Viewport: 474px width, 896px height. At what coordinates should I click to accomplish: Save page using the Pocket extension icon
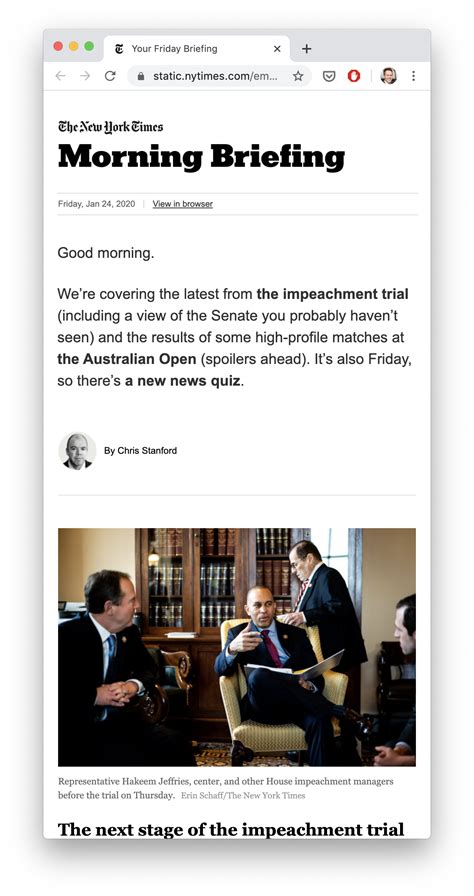329,76
